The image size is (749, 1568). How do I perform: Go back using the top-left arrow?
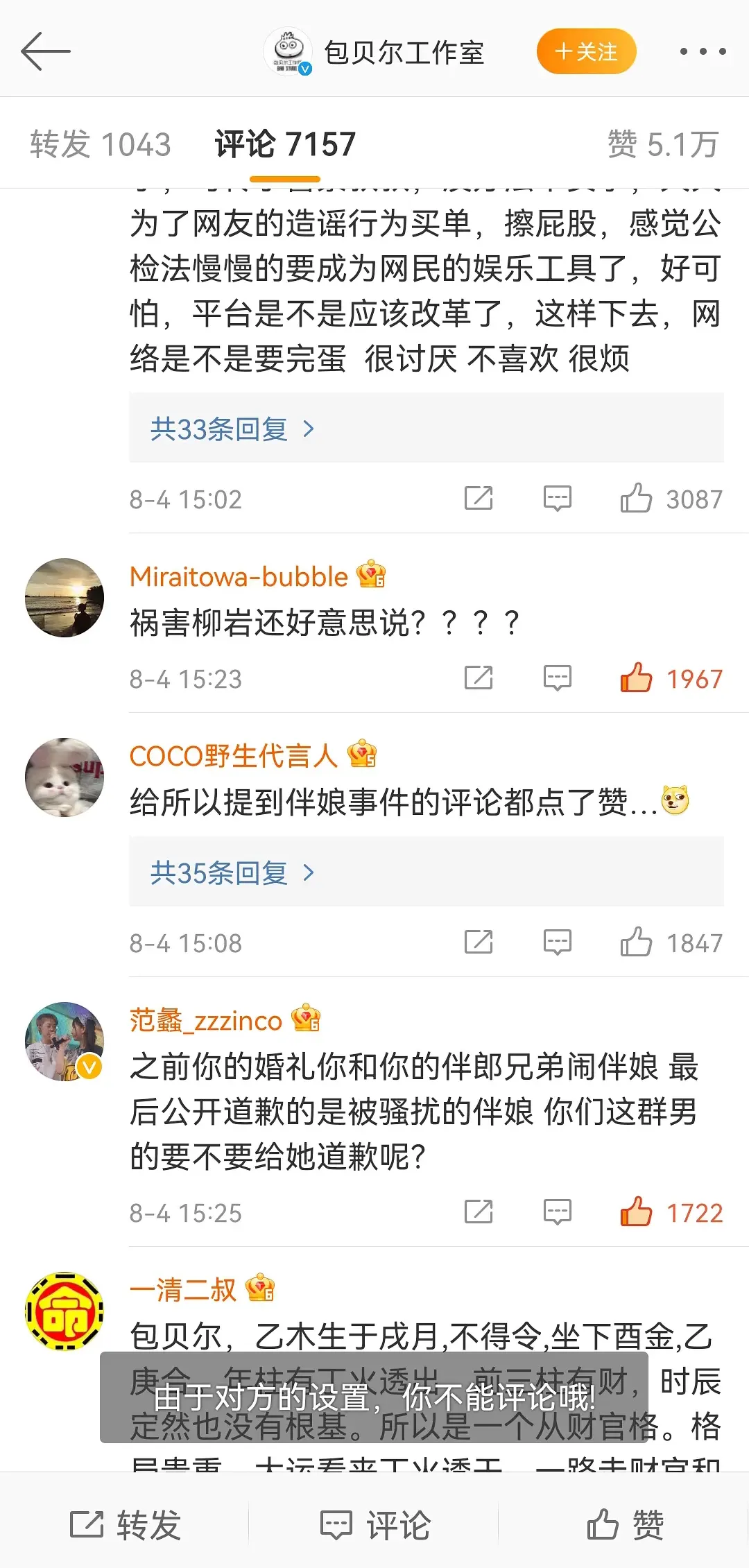click(x=46, y=52)
